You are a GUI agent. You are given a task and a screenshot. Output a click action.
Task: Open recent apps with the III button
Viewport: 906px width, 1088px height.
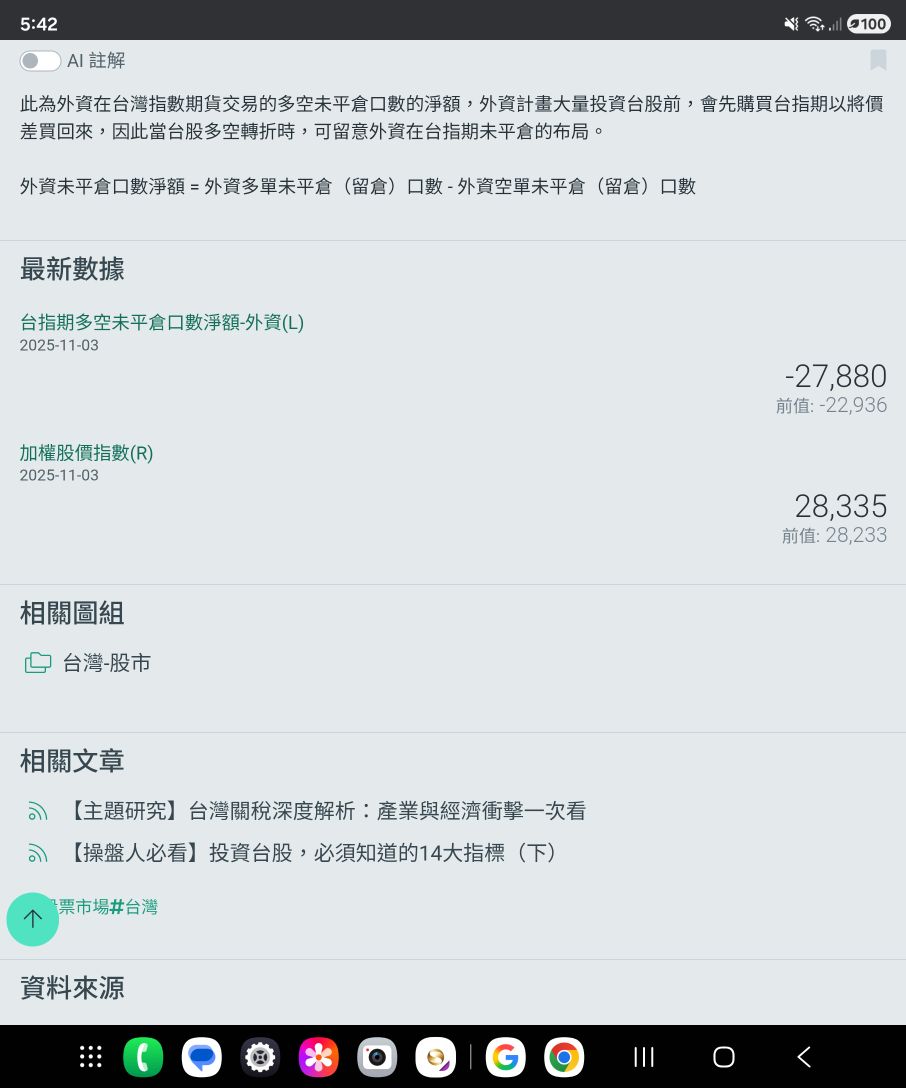click(x=643, y=1057)
